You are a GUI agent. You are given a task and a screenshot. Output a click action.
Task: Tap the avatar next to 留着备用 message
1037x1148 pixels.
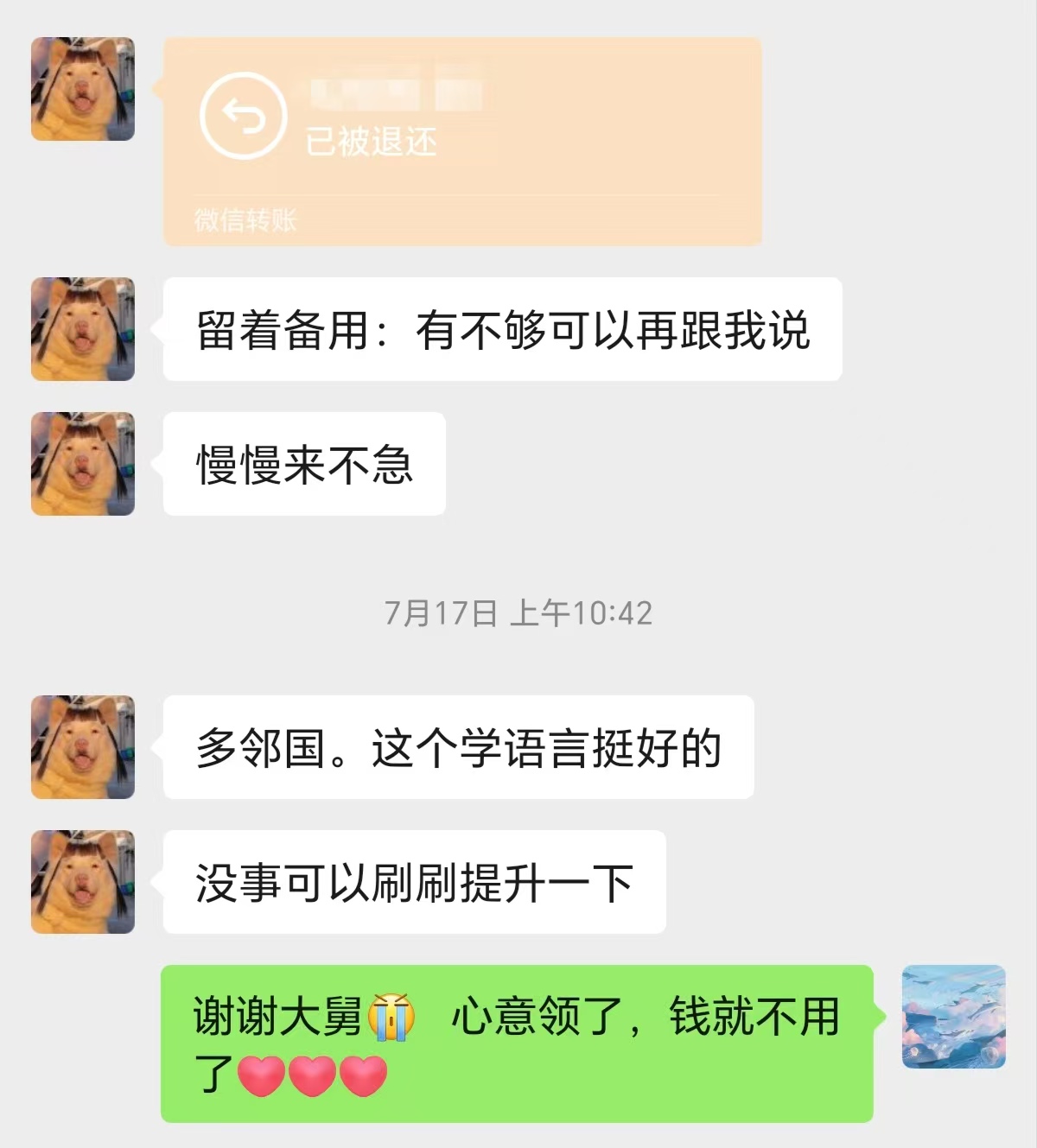(83, 329)
